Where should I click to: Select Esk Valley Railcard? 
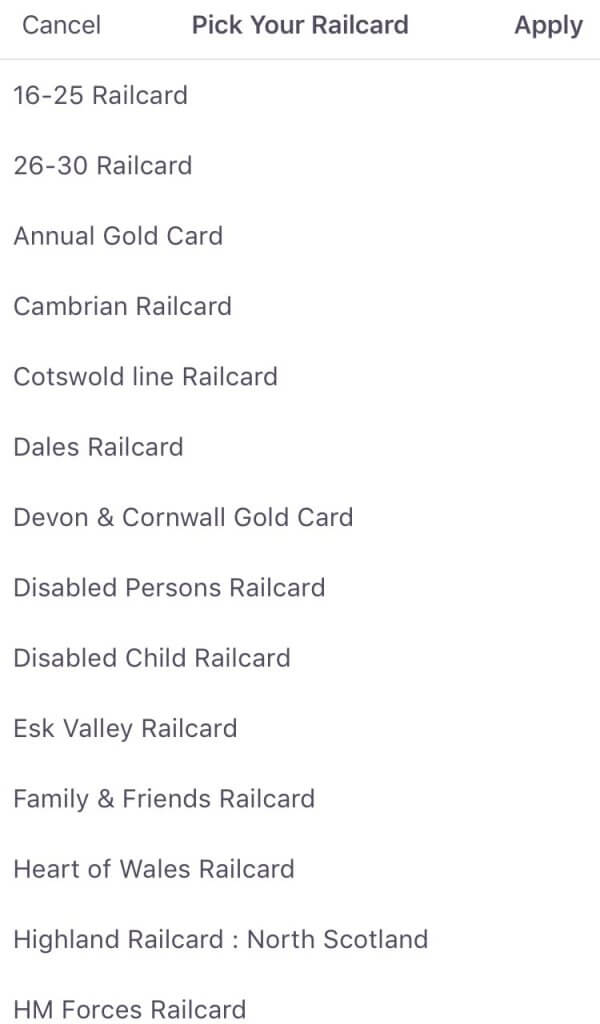[x=125, y=728]
